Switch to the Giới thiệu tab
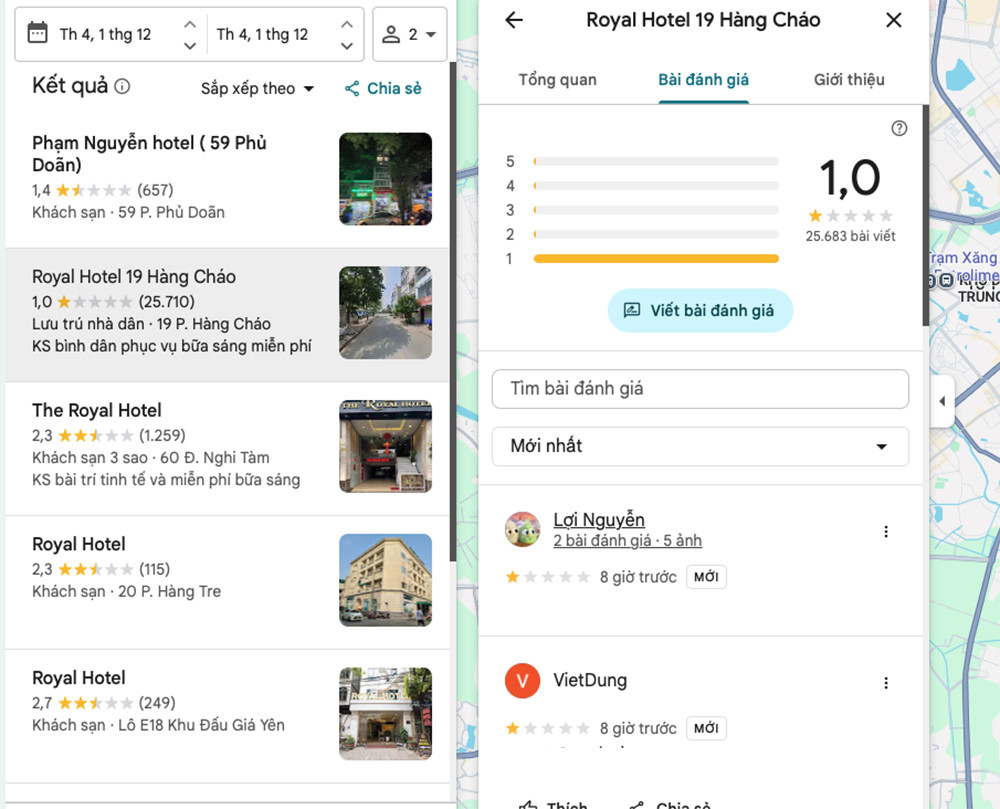1000x809 pixels. [x=849, y=80]
